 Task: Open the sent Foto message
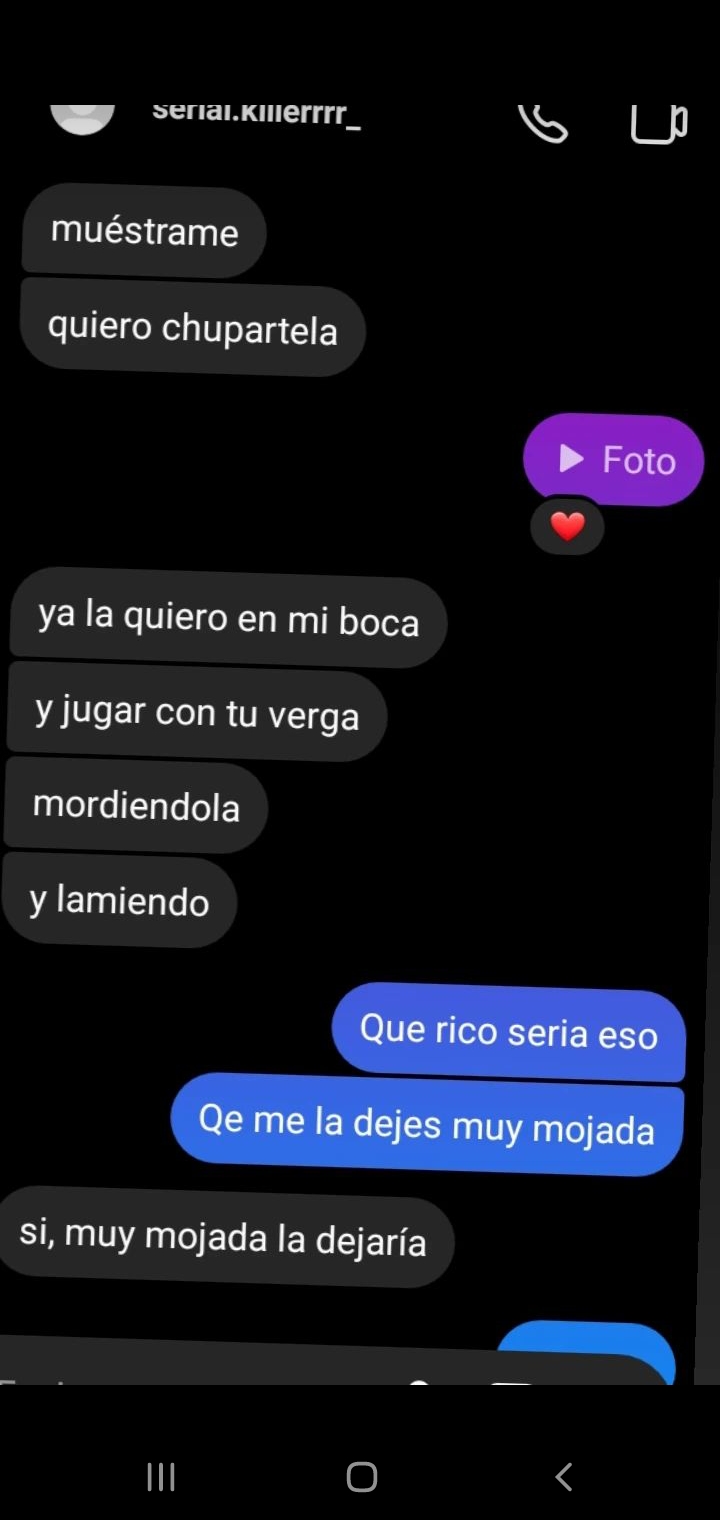point(614,460)
